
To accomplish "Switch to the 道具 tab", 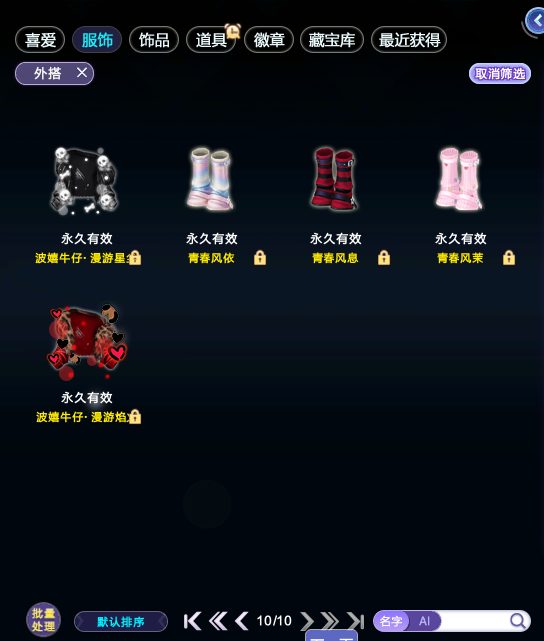I will (211, 40).
